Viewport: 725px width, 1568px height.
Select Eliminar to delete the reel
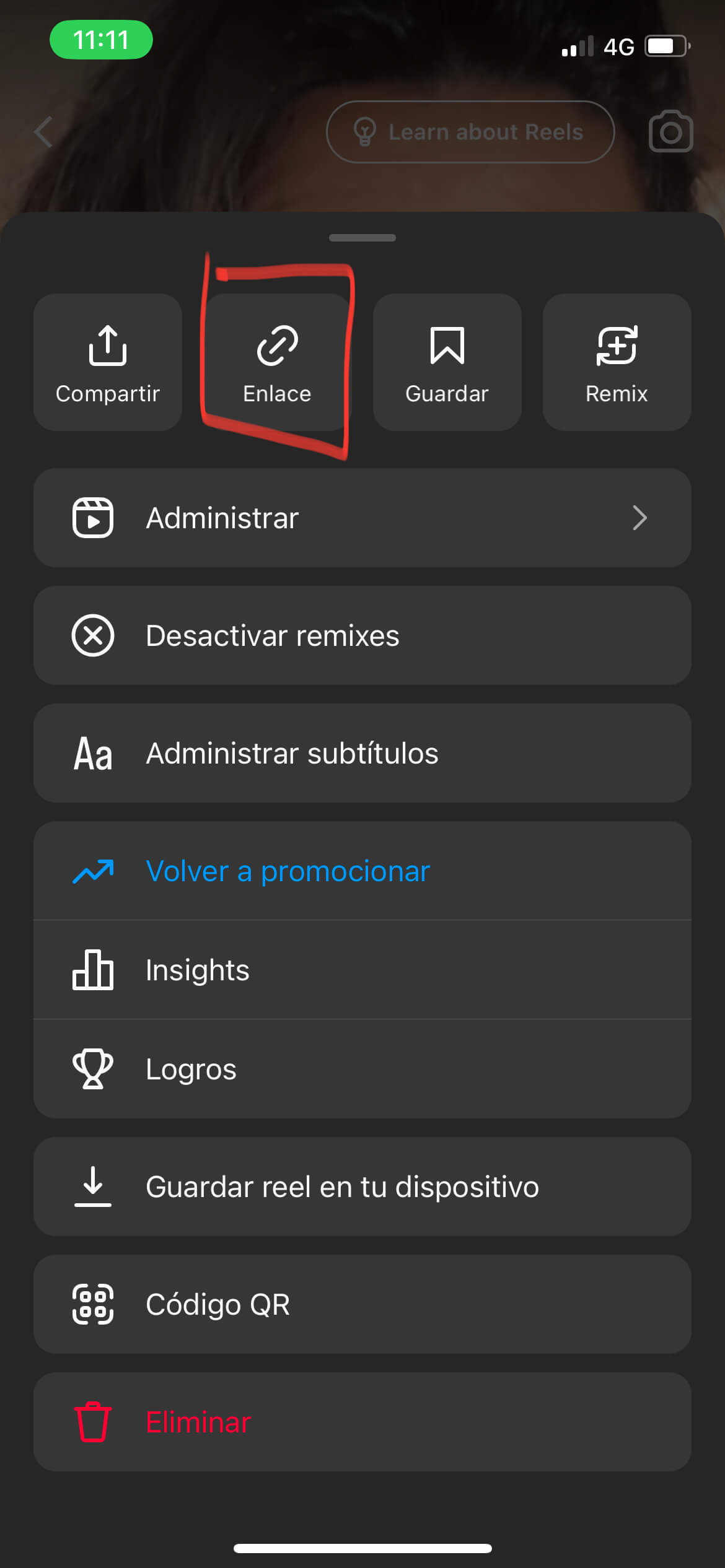[362, 1422]
